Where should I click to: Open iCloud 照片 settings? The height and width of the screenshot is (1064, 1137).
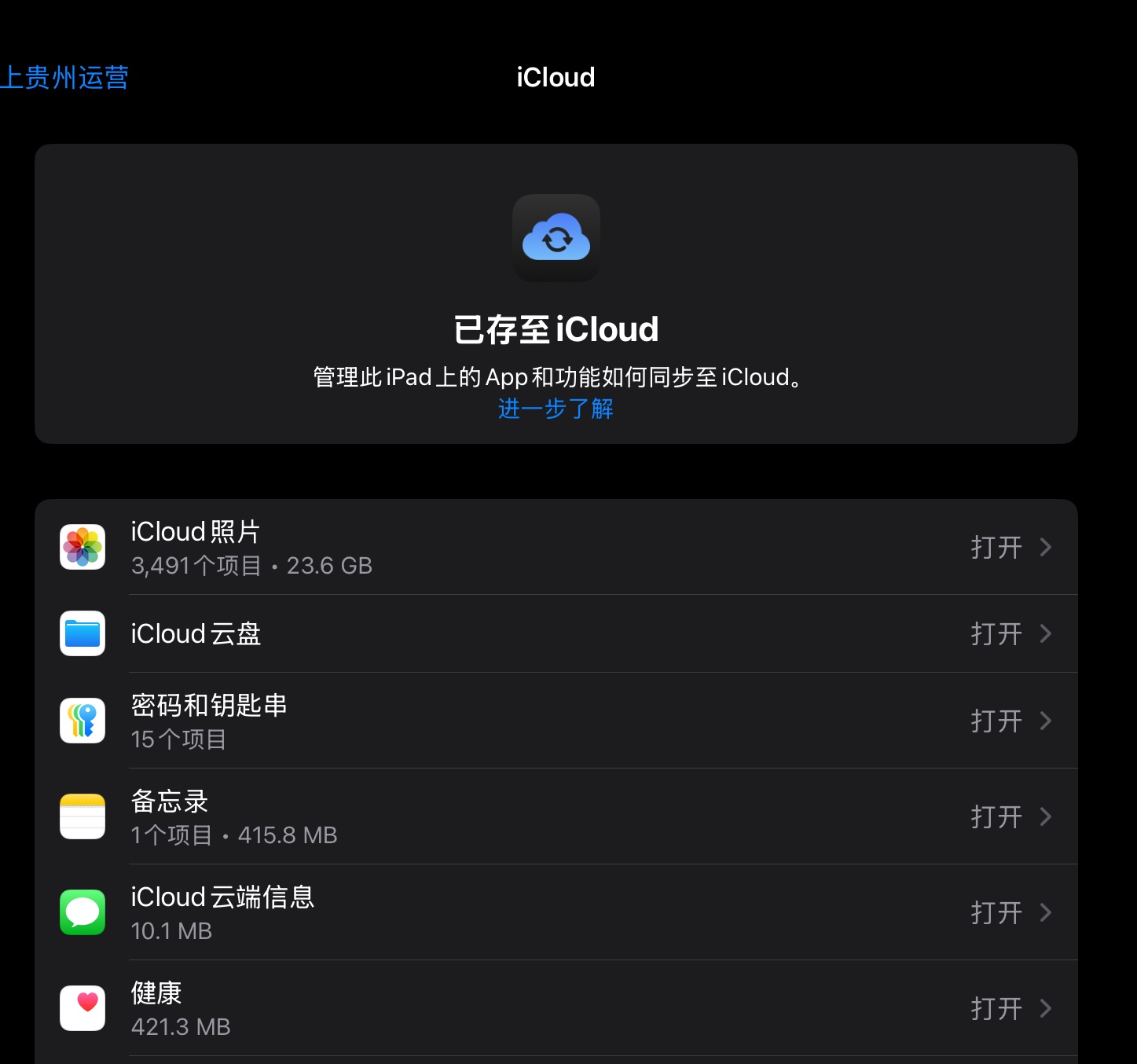coord(555,547)
